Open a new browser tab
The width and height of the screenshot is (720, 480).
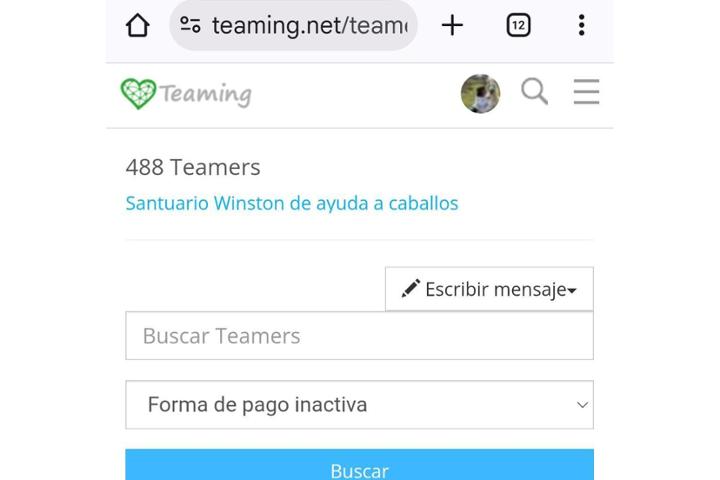pos(452,26)
